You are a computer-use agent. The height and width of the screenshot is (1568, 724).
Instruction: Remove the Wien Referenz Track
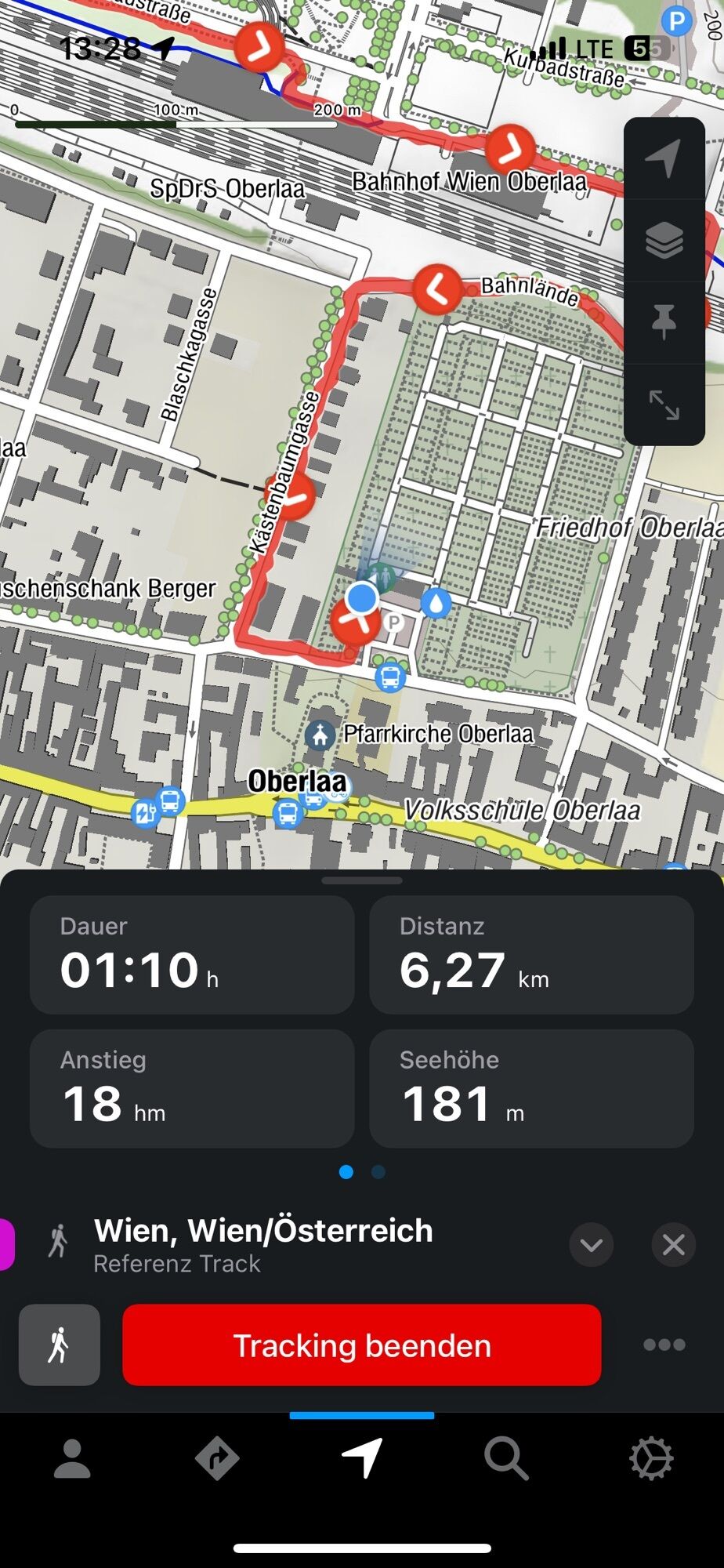673,1245
